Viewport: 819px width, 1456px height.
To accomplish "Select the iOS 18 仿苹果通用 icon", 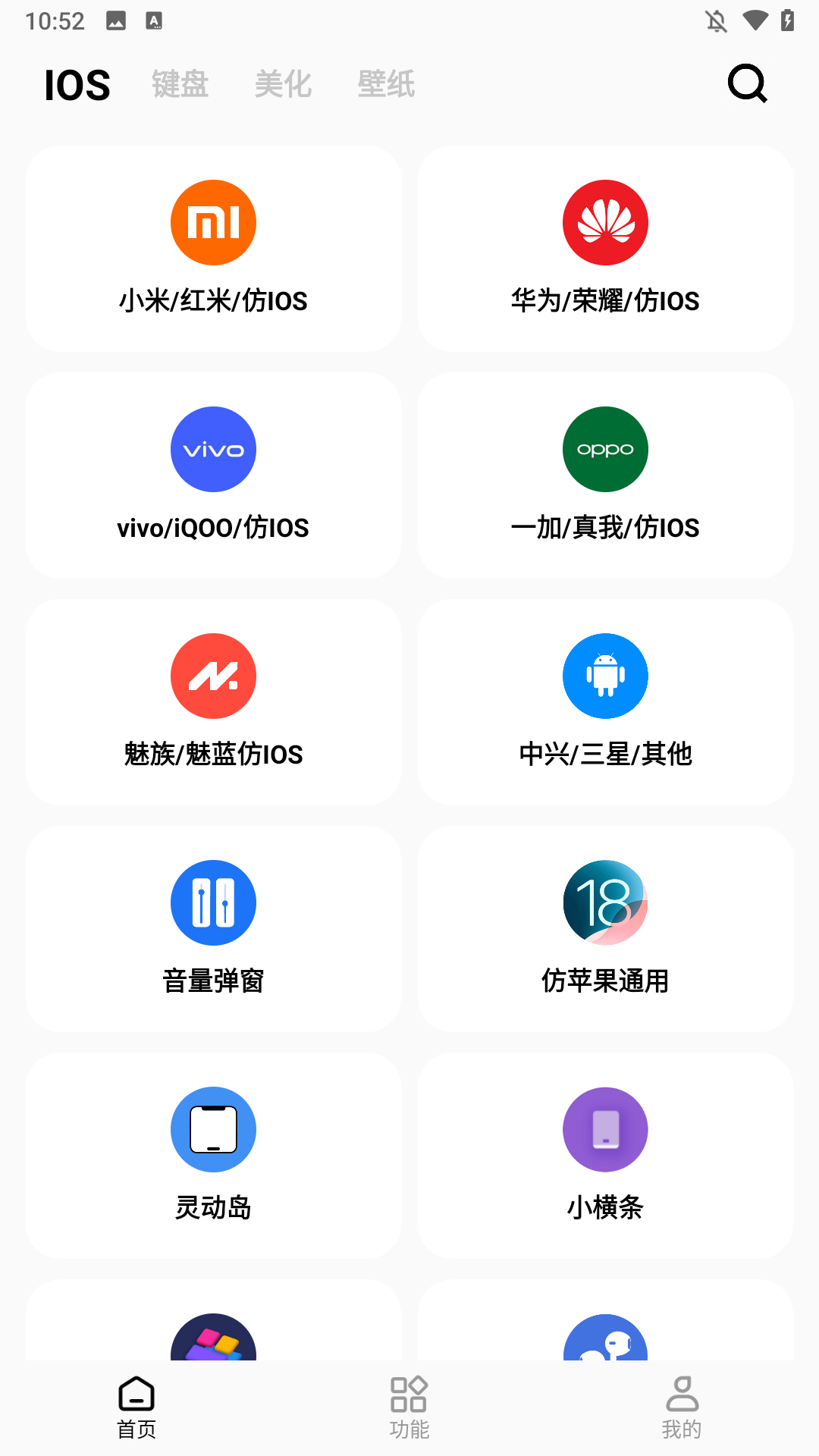I will pos(605,902).
